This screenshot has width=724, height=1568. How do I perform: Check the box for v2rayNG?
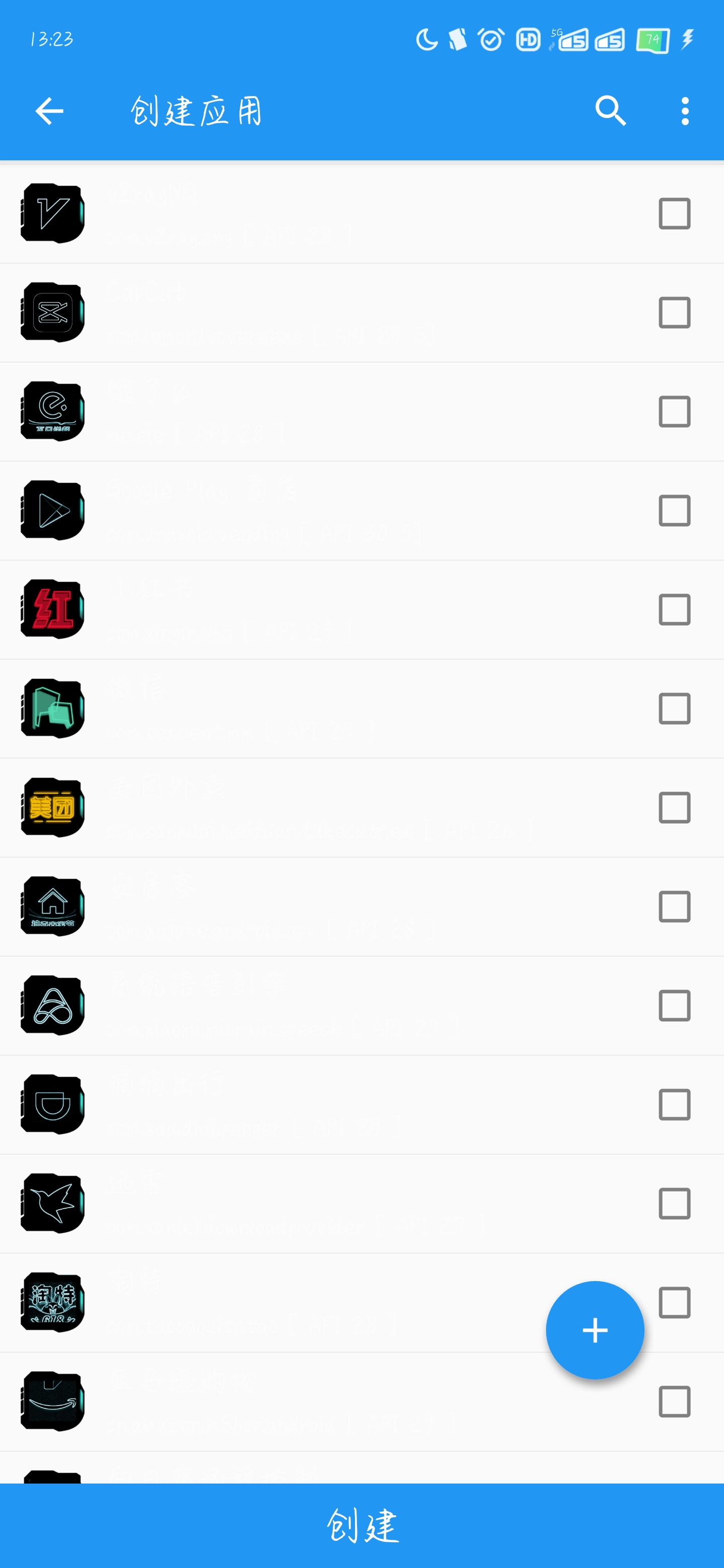pos(674,214)
